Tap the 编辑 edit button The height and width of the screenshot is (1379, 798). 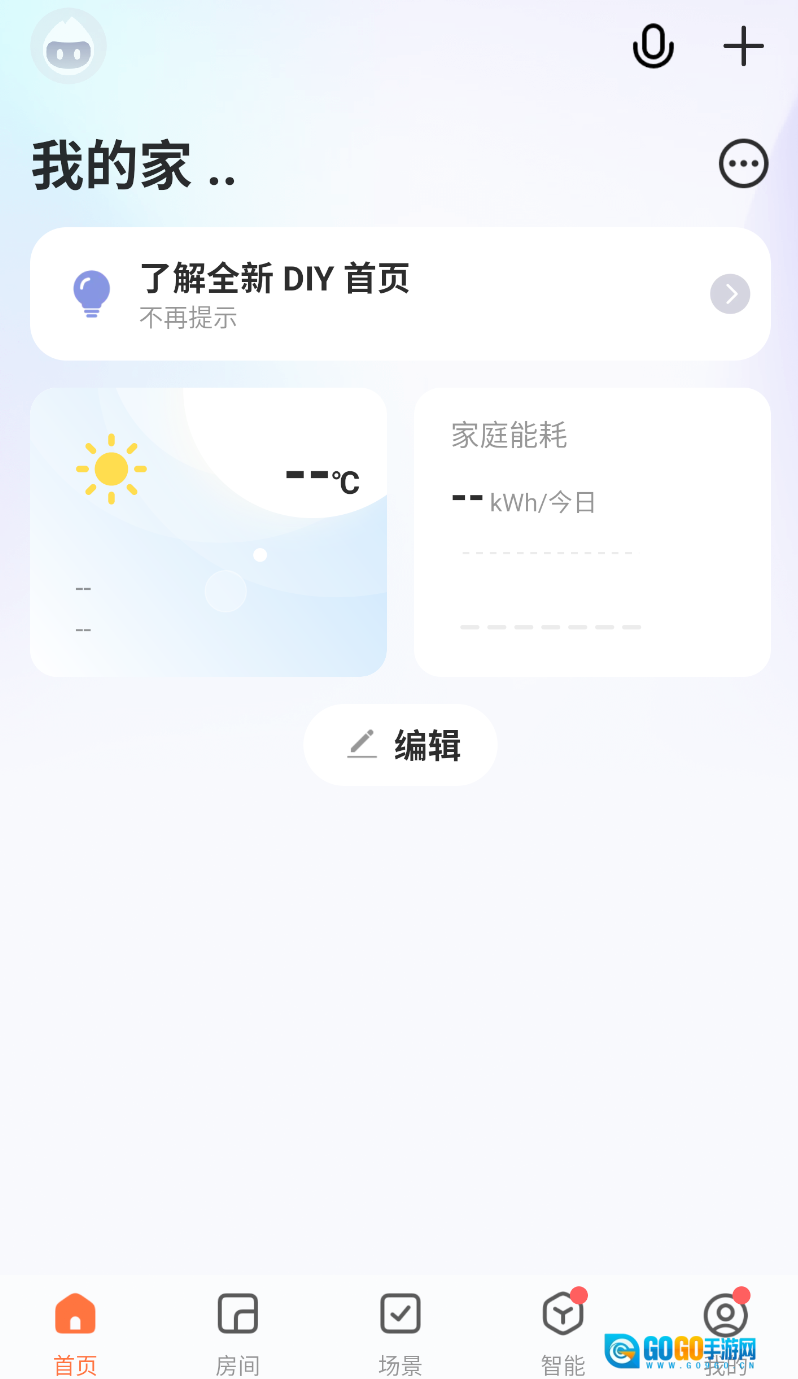pos(400,745)
